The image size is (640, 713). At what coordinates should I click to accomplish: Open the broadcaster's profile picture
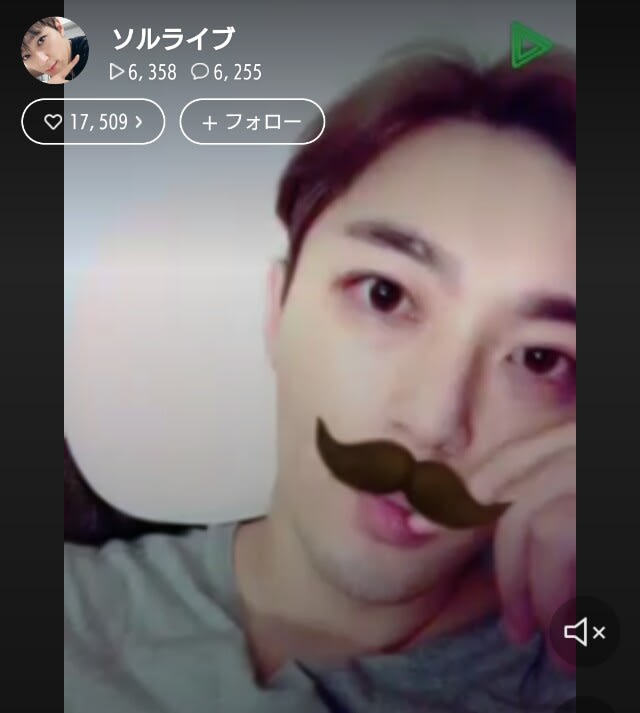(x=54, y=50)
